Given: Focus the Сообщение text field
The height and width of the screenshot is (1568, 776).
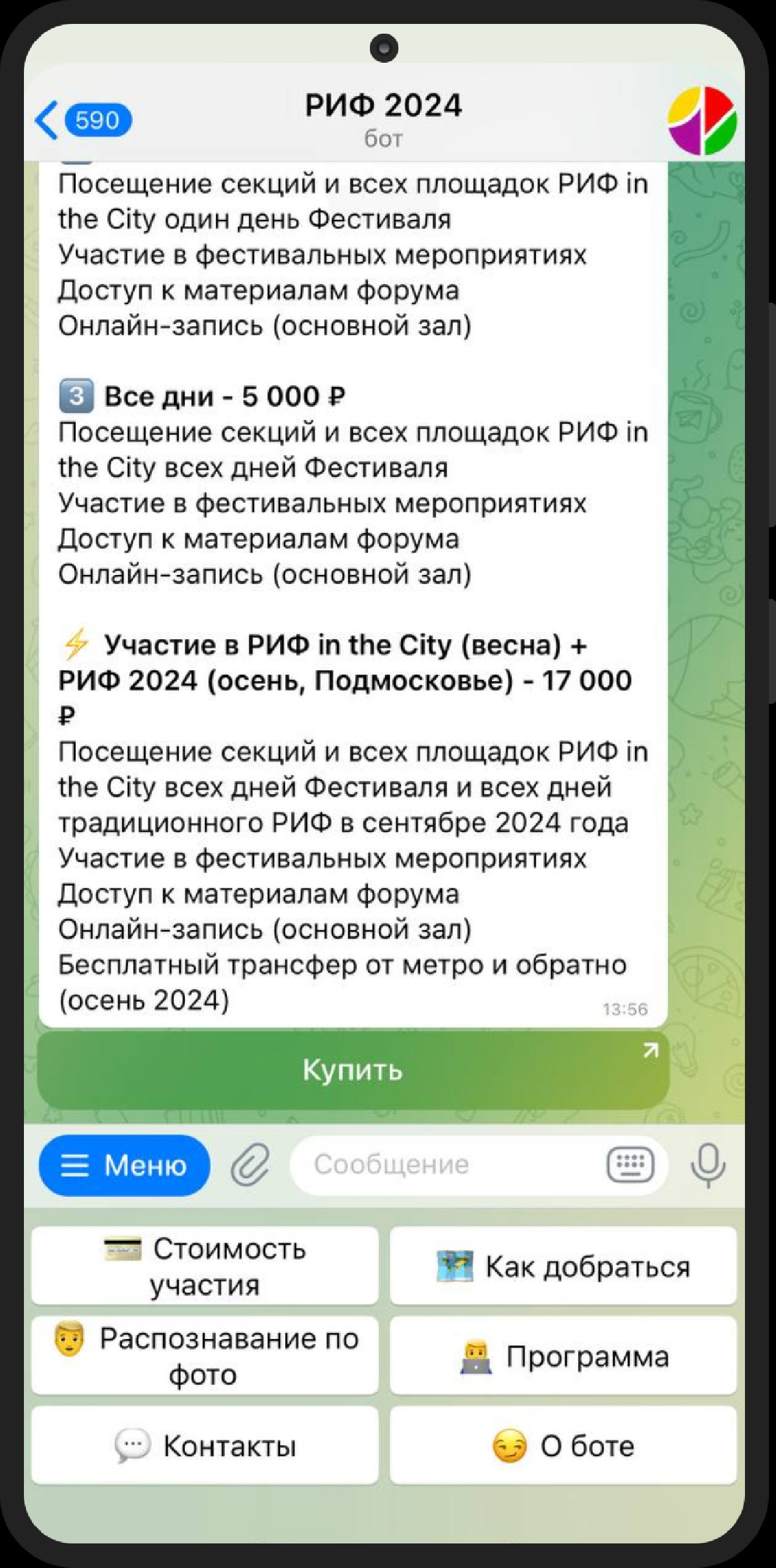Looking at the screenshot, I should pyautogui.click(x=446, y=1165).
